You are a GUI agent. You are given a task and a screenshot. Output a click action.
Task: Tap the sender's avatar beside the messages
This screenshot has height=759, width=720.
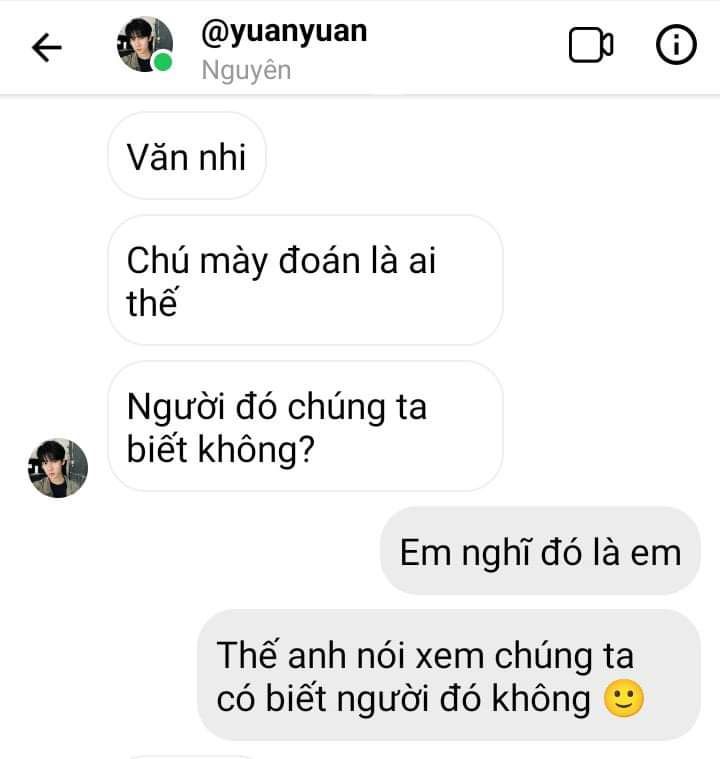58,467
